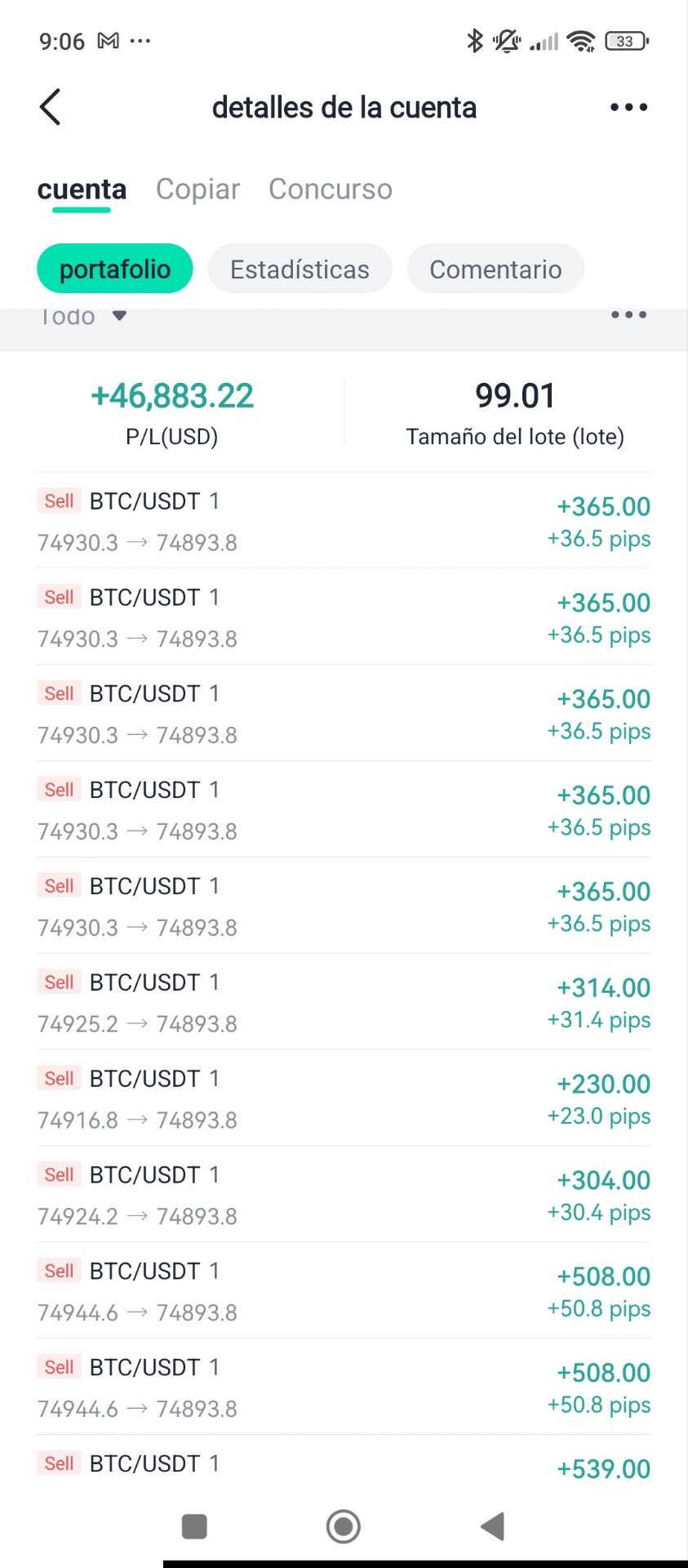Tap the system home button
The height and width of the screenshot is (1568, 688).
click(344, 1526)
